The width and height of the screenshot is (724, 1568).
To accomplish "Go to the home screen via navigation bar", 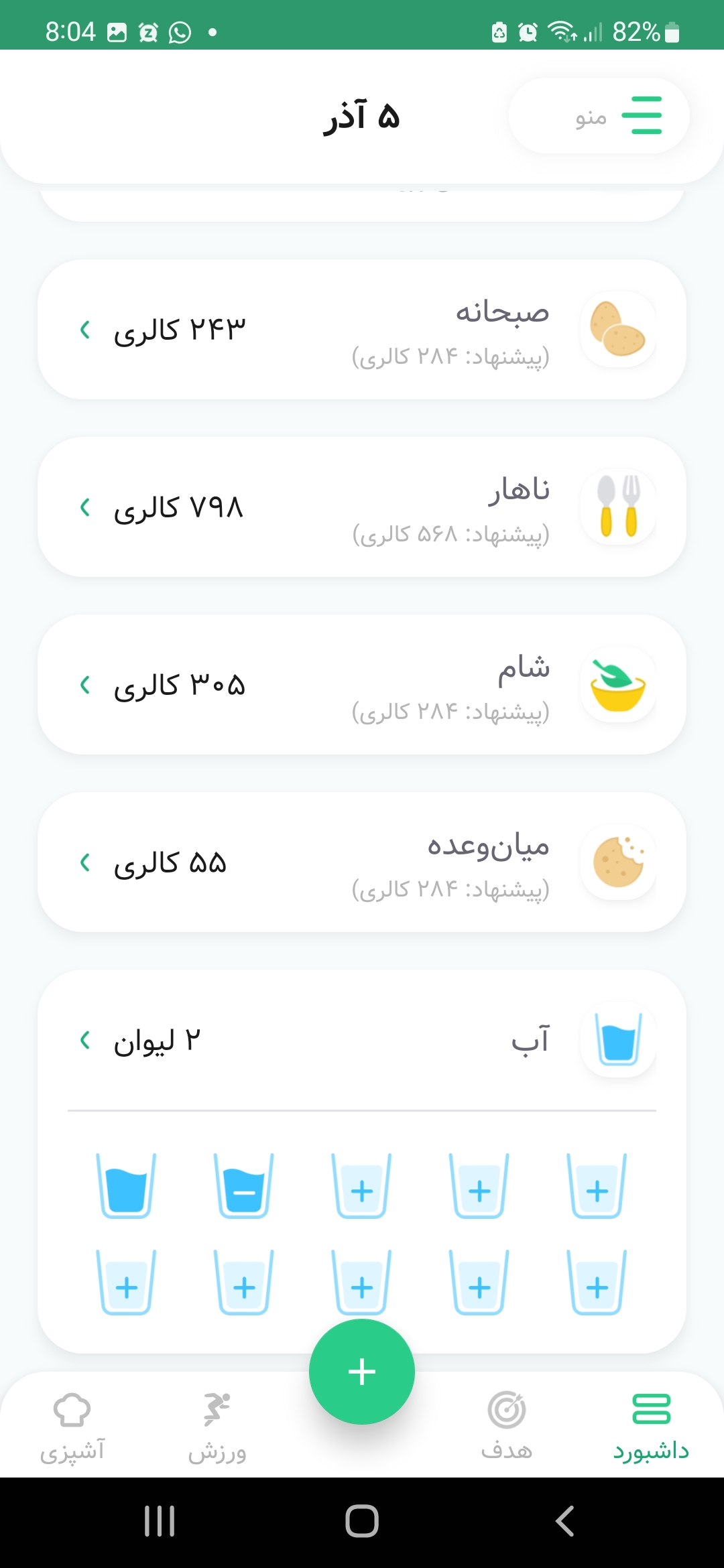I will tap(362, 1521).
